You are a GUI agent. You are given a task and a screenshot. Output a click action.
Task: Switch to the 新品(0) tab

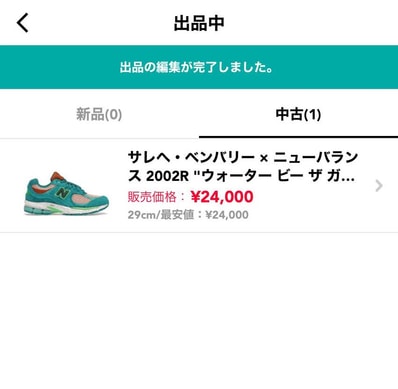[99, 114]
